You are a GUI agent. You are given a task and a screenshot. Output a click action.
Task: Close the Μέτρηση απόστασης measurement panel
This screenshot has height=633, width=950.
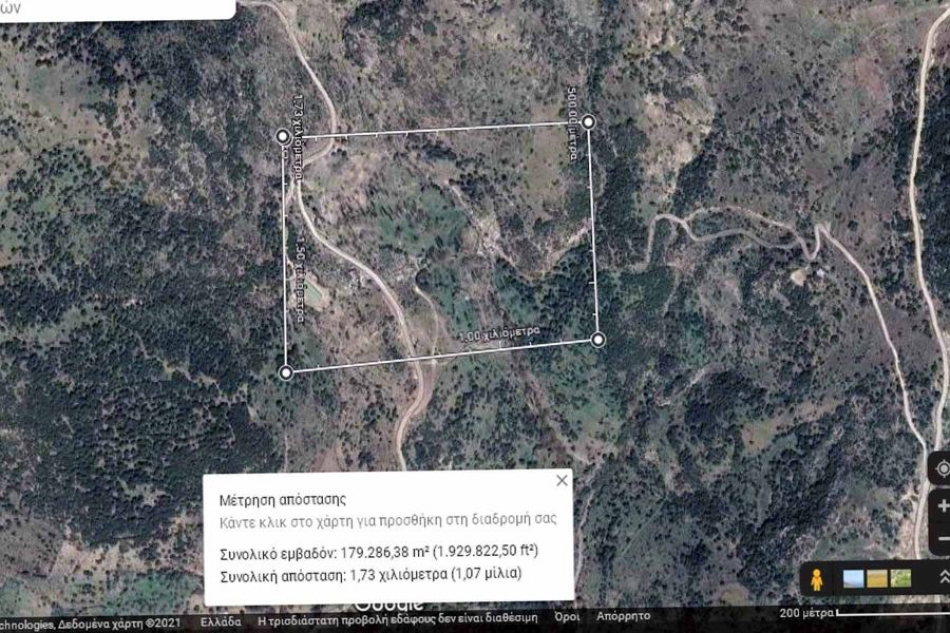tap(561, 481)
